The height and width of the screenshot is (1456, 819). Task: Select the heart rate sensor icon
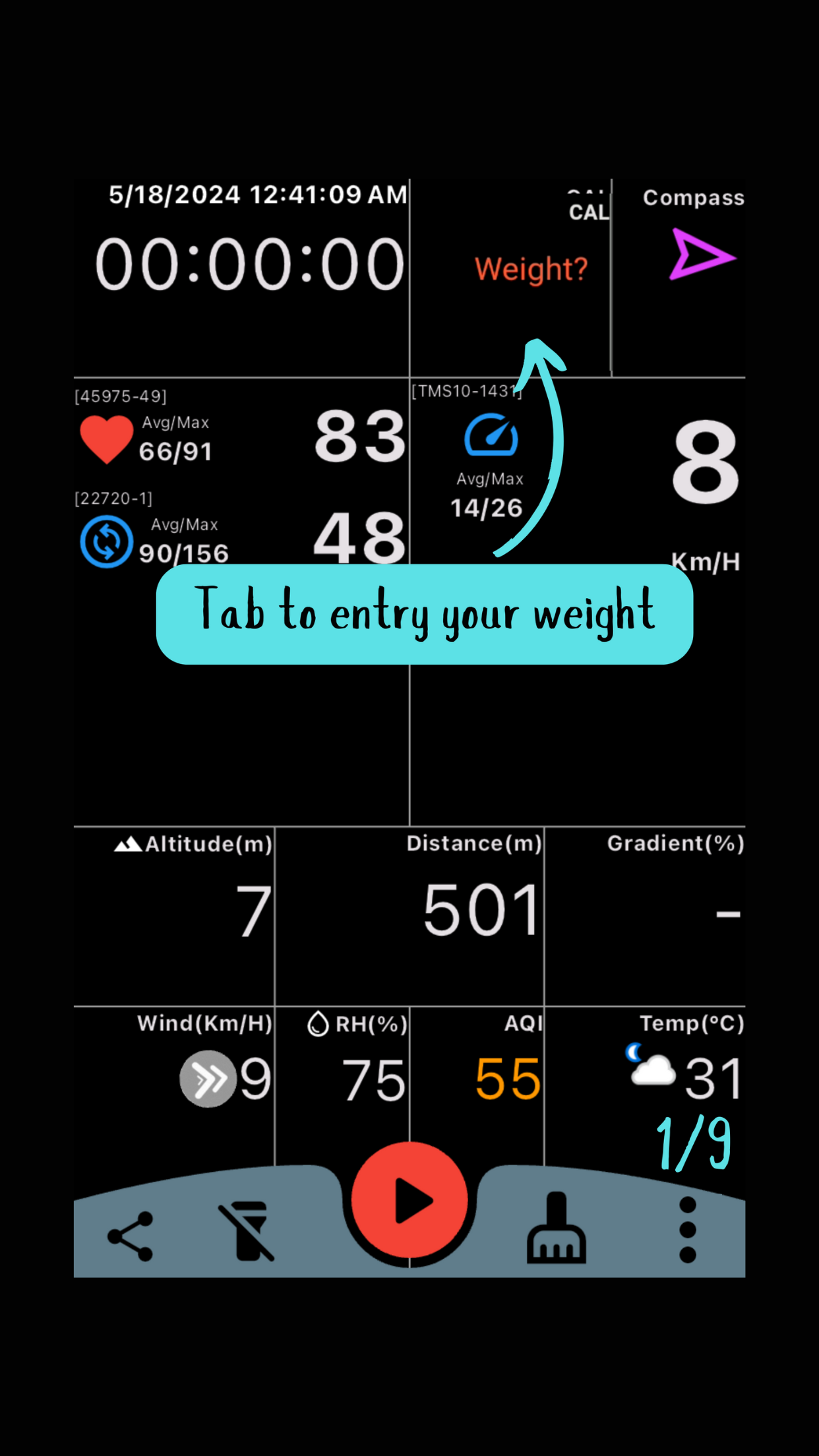point(107,440)
